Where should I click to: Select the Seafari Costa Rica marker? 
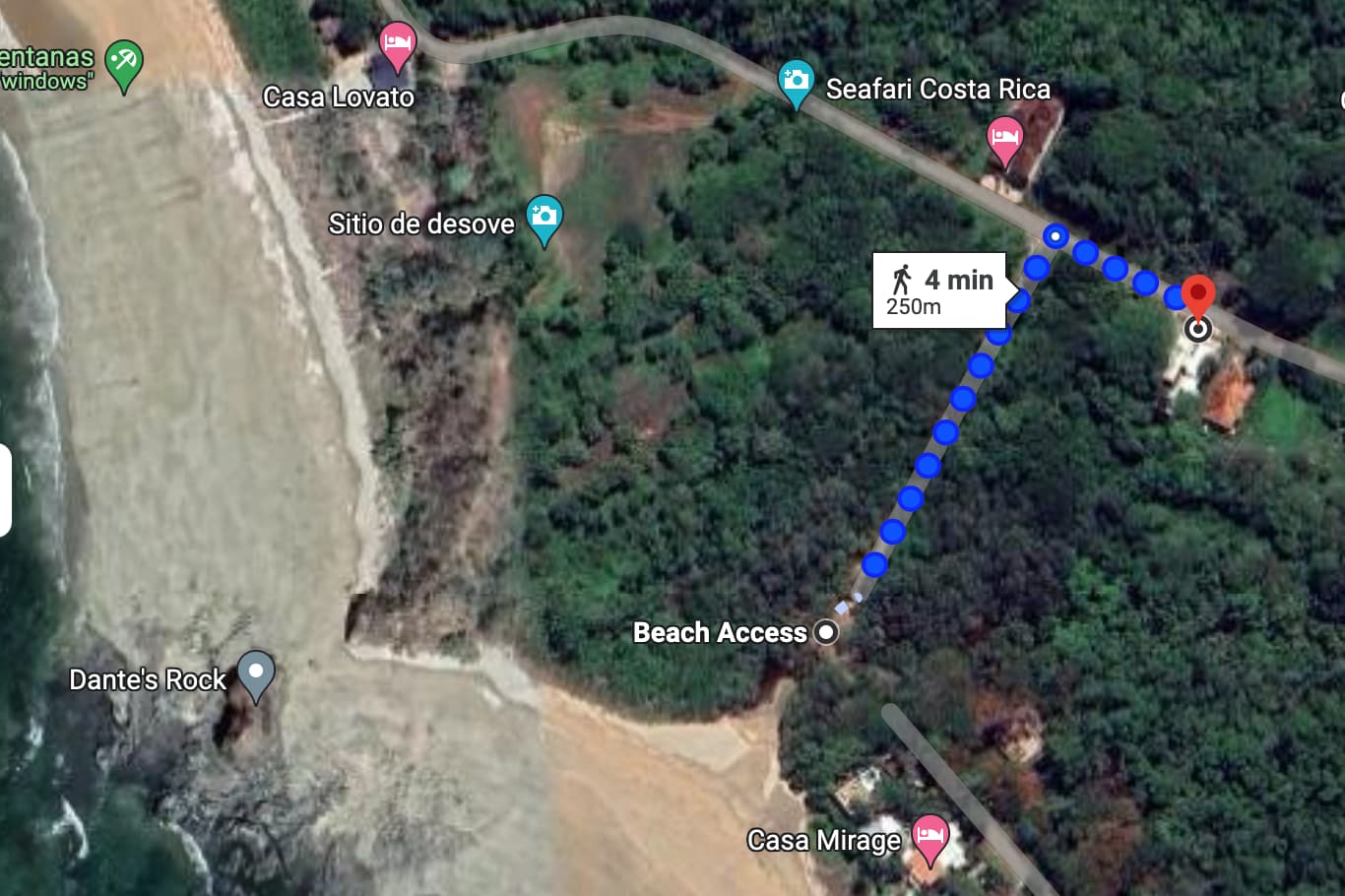795,81
